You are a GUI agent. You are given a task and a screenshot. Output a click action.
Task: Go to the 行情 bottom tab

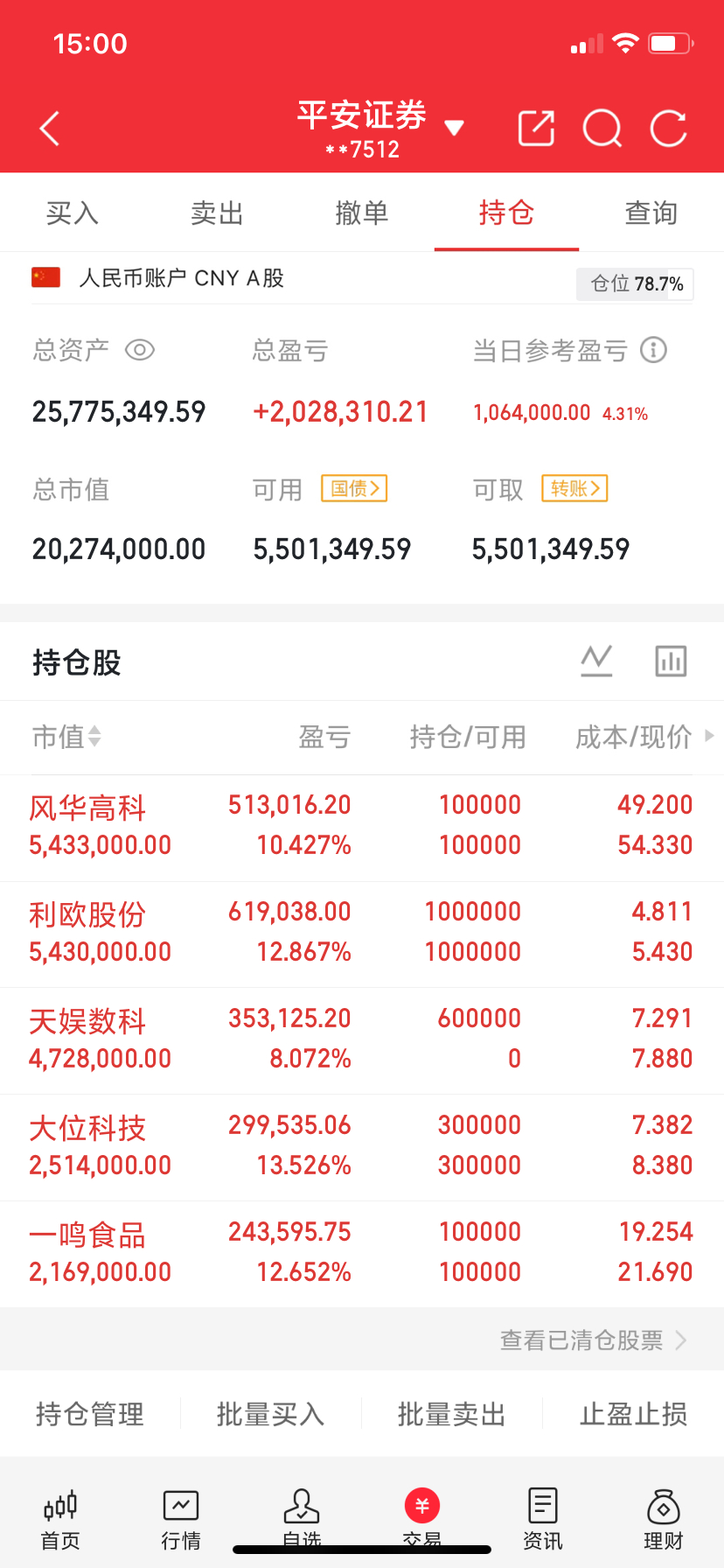pyautogui.click(x=181, y=1520)
